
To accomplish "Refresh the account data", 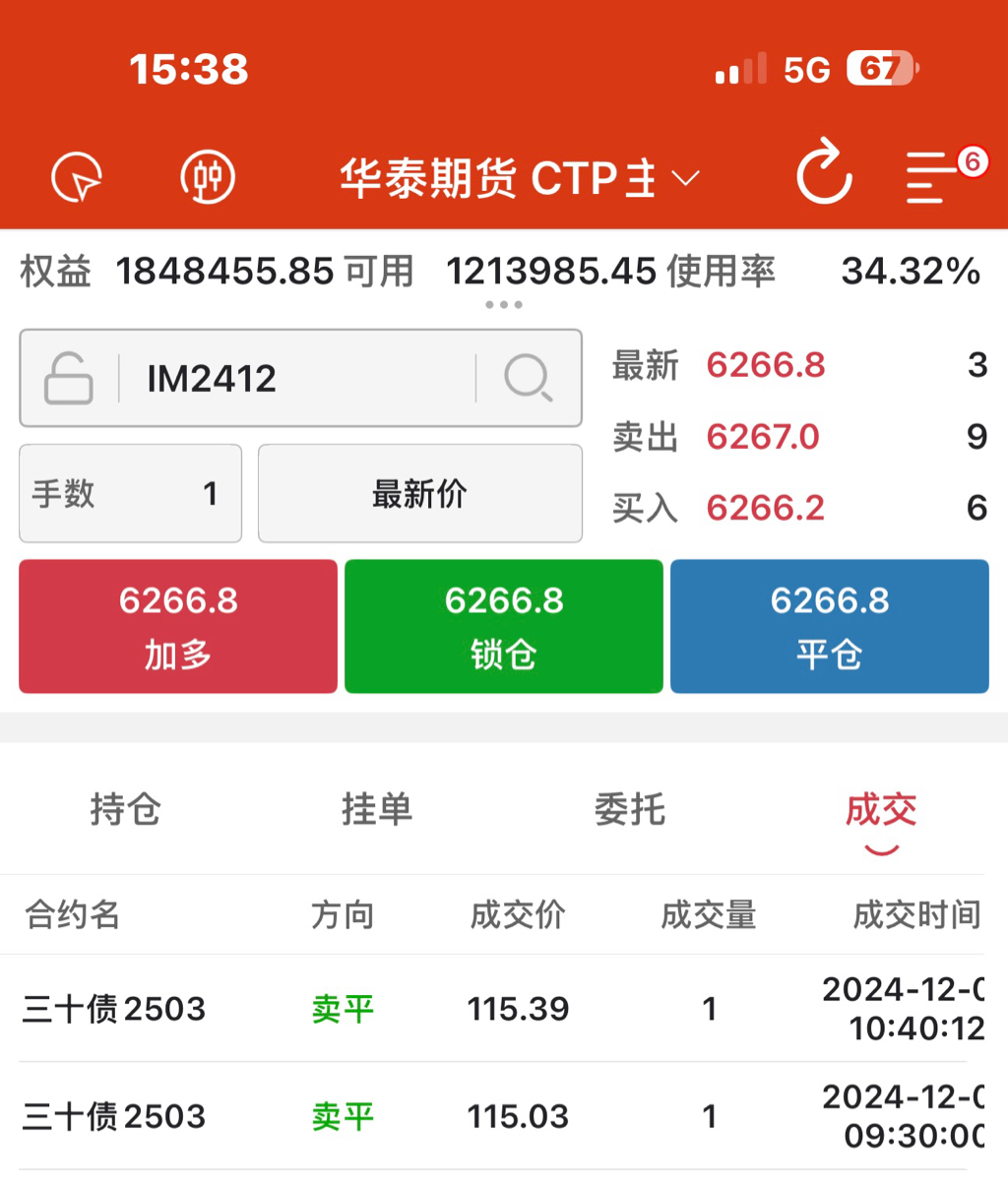I will (823, 174).
